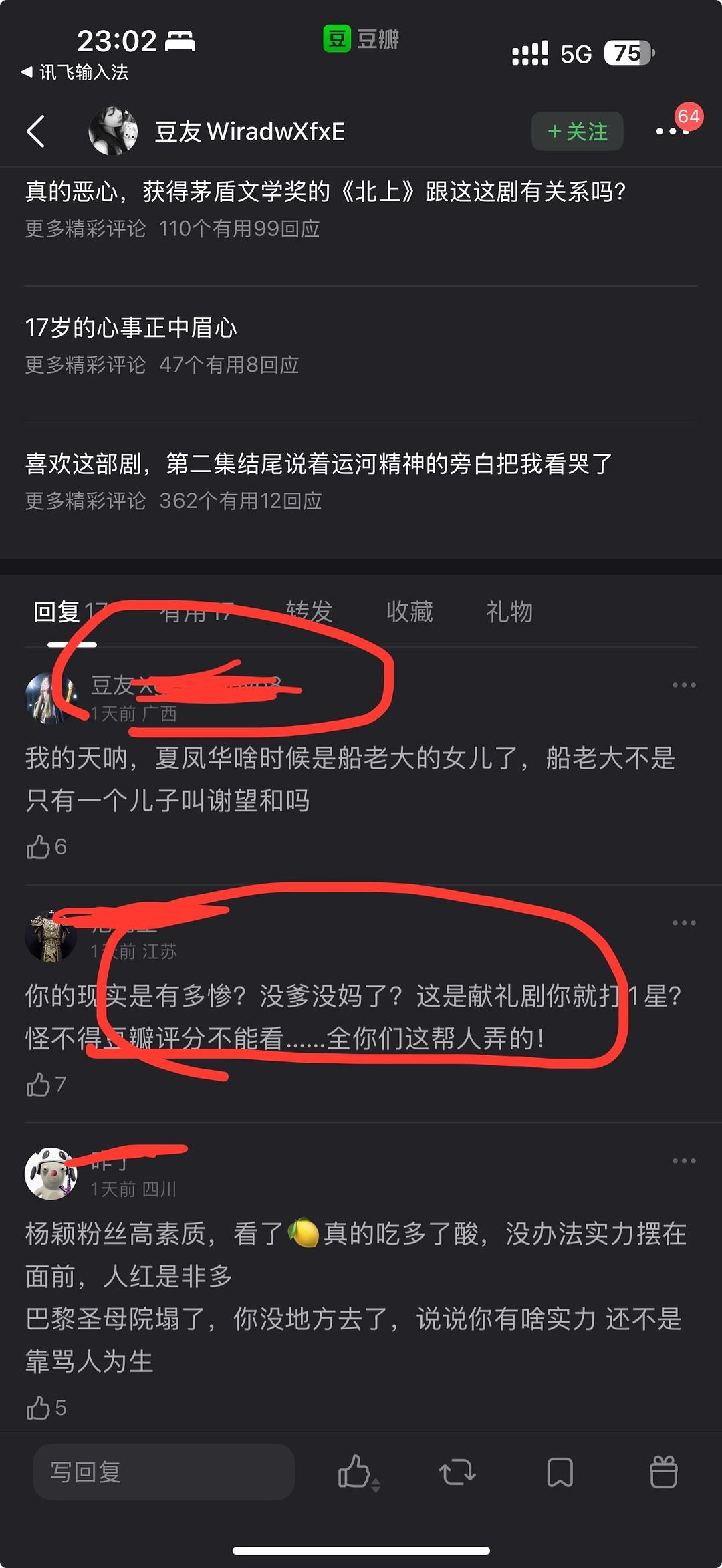Switch to the 收藏 tab

point(409,612)
